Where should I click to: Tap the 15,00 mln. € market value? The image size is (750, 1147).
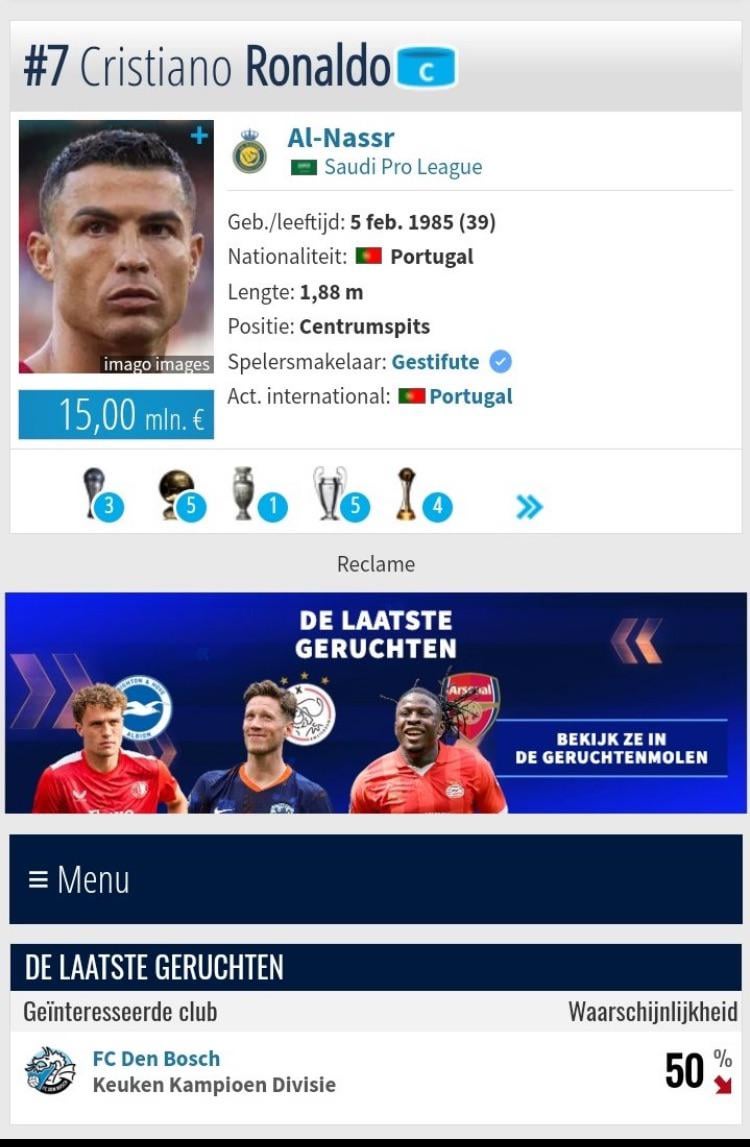(x=116, y=415)
